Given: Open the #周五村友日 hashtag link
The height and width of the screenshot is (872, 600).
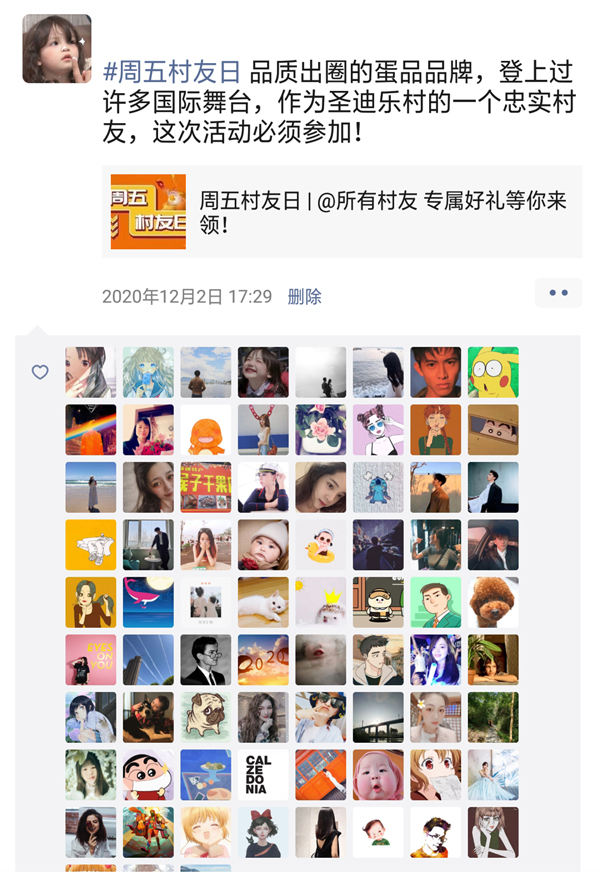Looking at the screenshot, I should (172, 72).
